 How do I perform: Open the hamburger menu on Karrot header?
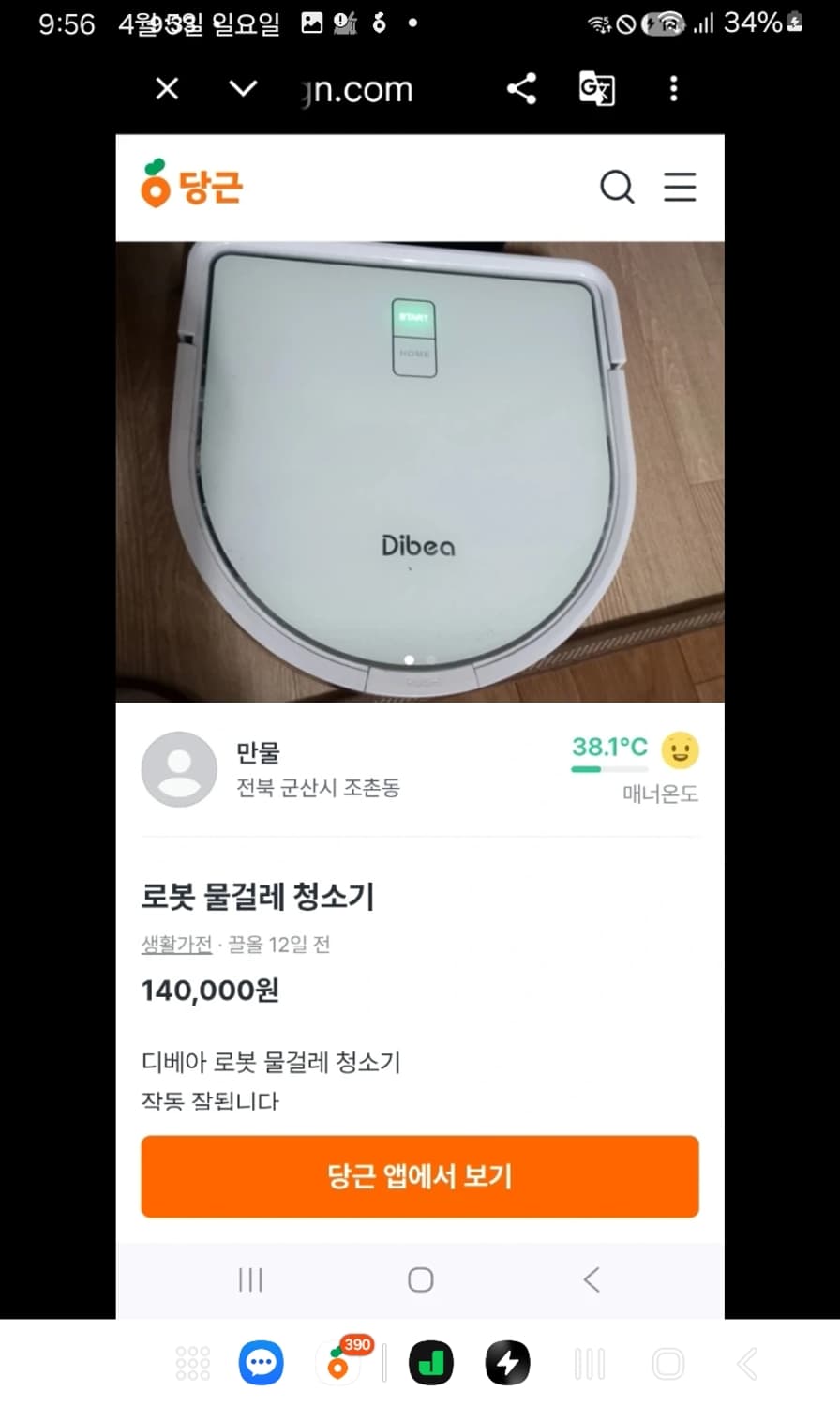[x=680, y=187]
